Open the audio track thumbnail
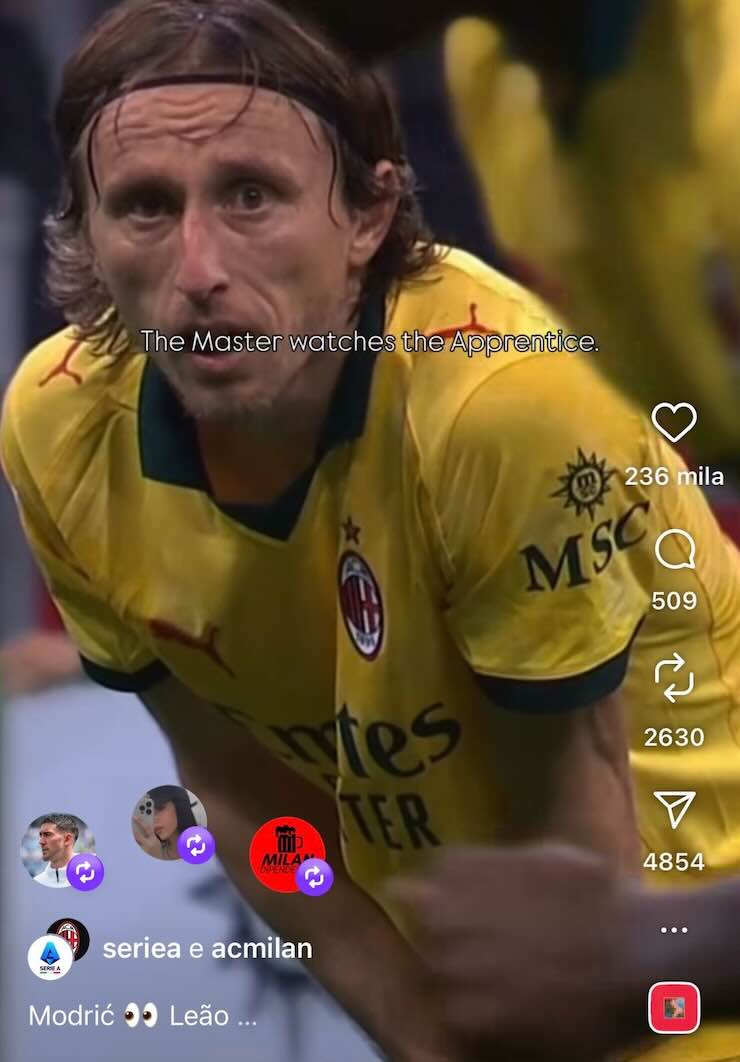740x1062 pixels. pyautogui.click(x=674, y=1007)
